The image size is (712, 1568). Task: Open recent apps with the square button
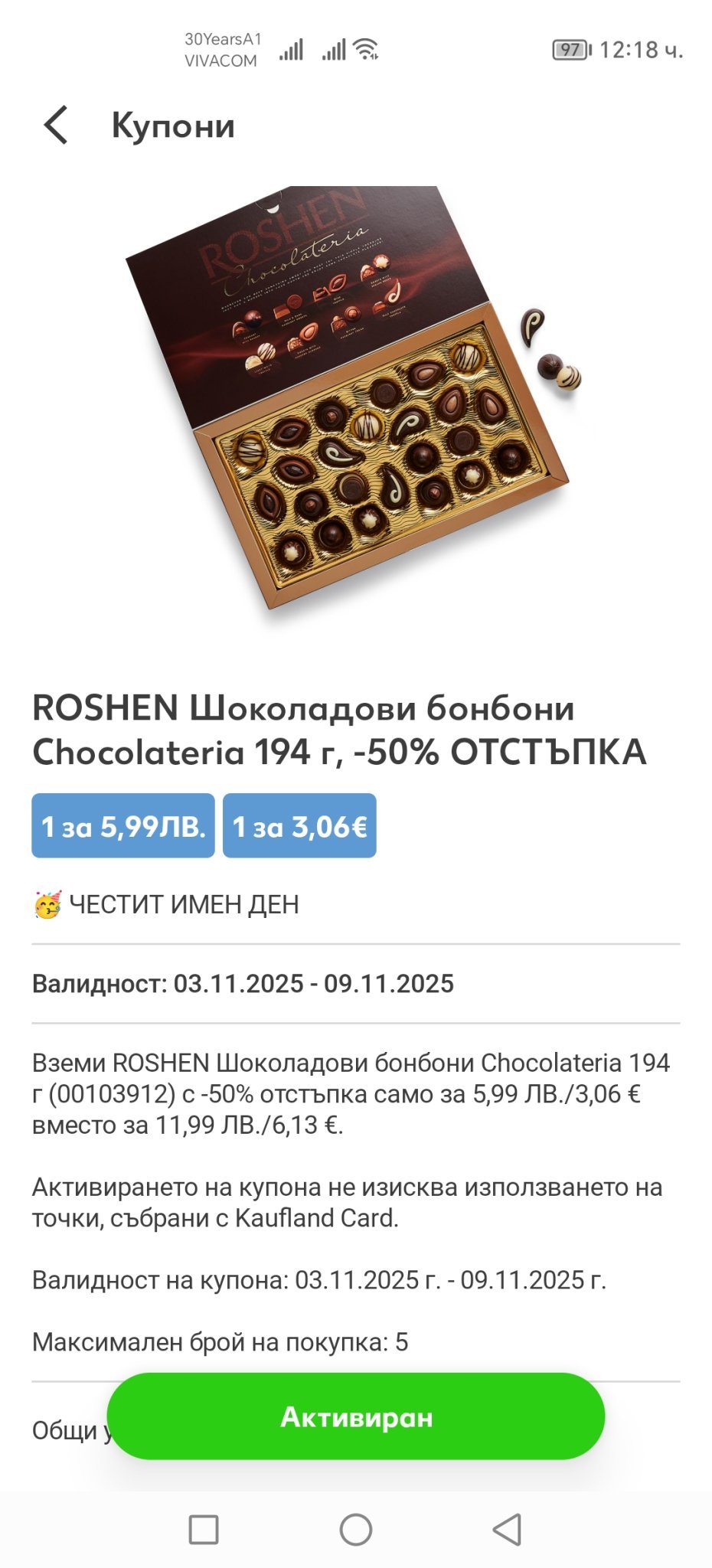204,1530
